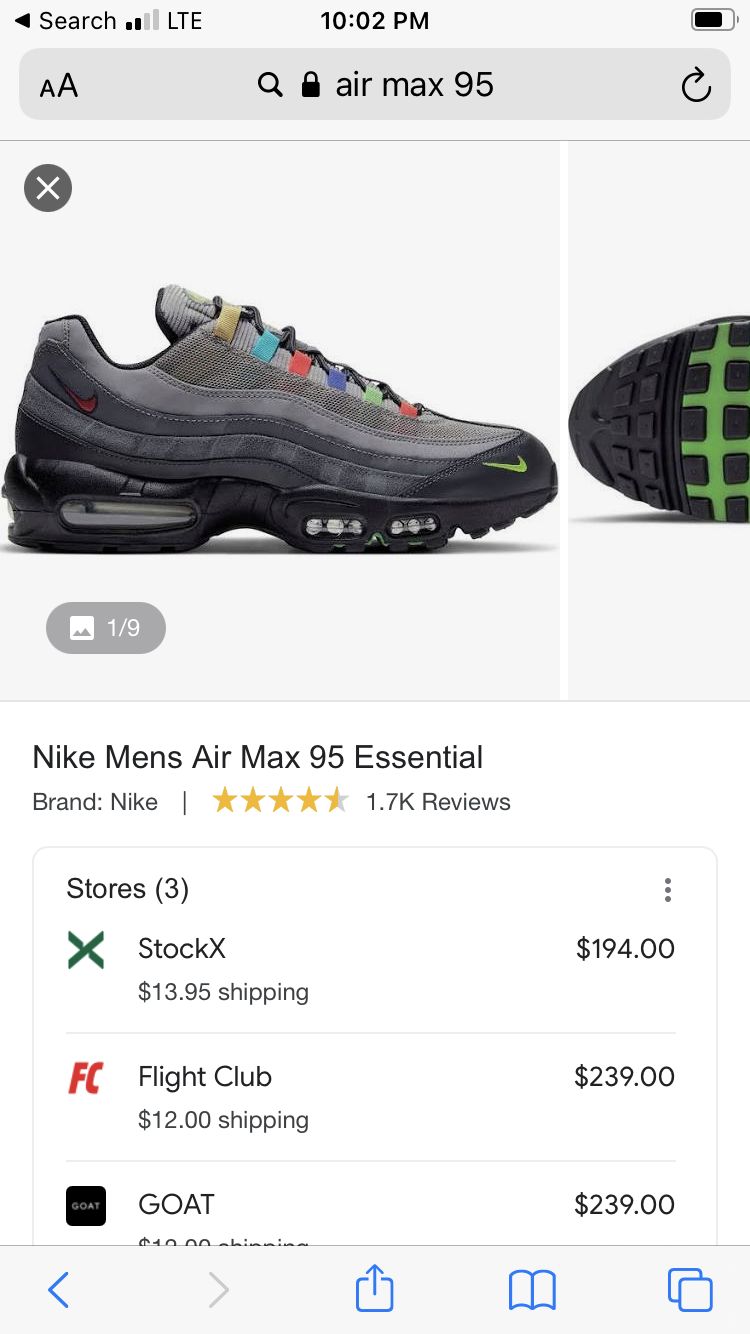View the shoe sole photo
Viewport: 750px width, 1334px height.
(659, 420)
